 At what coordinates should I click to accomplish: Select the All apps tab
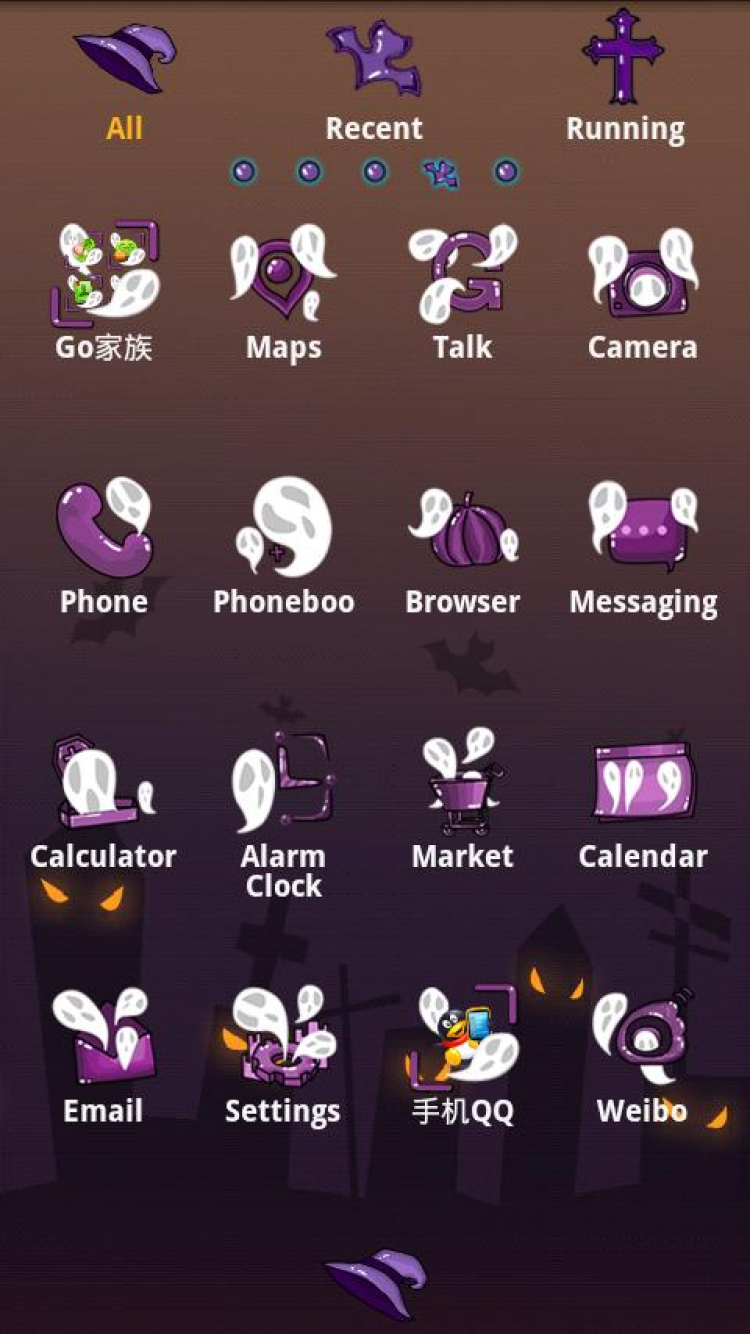[x=125, y=80]
